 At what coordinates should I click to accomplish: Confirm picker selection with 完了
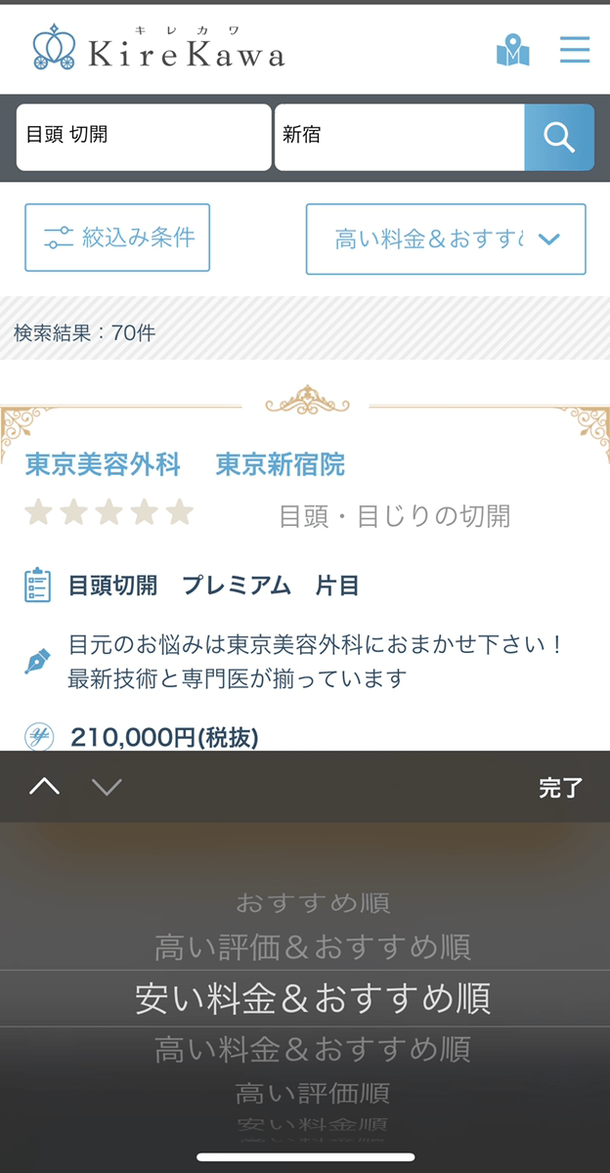coord(560,788)
